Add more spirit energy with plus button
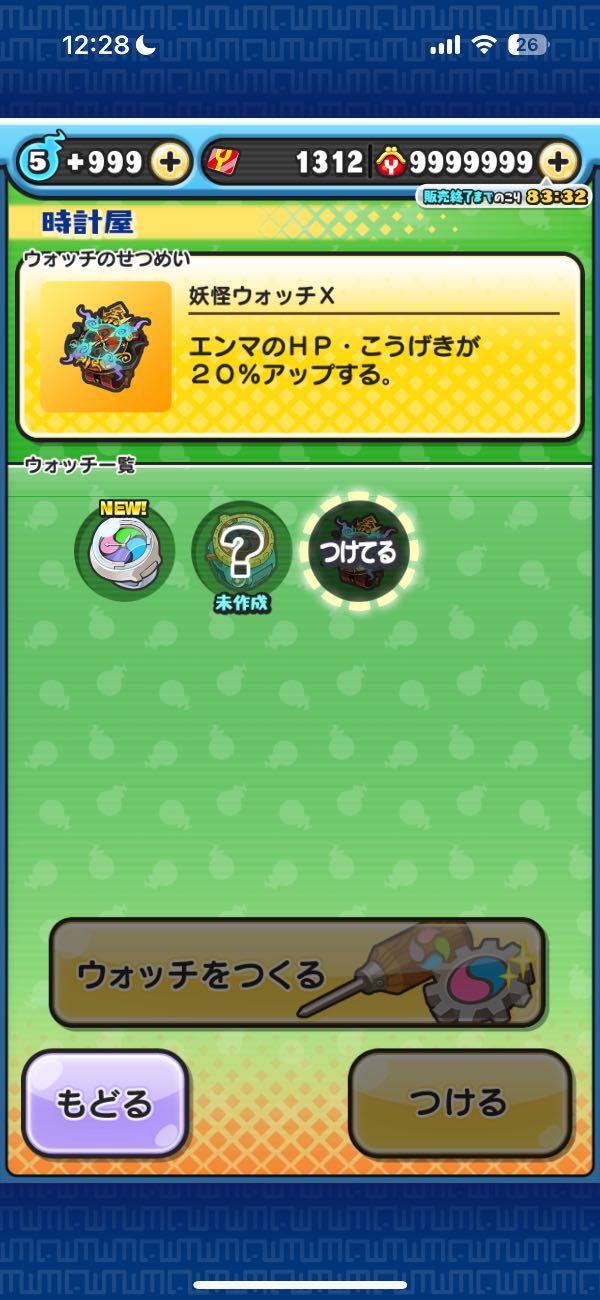The width and height of the screenshot is (600, 1300). tap(171, 162)
